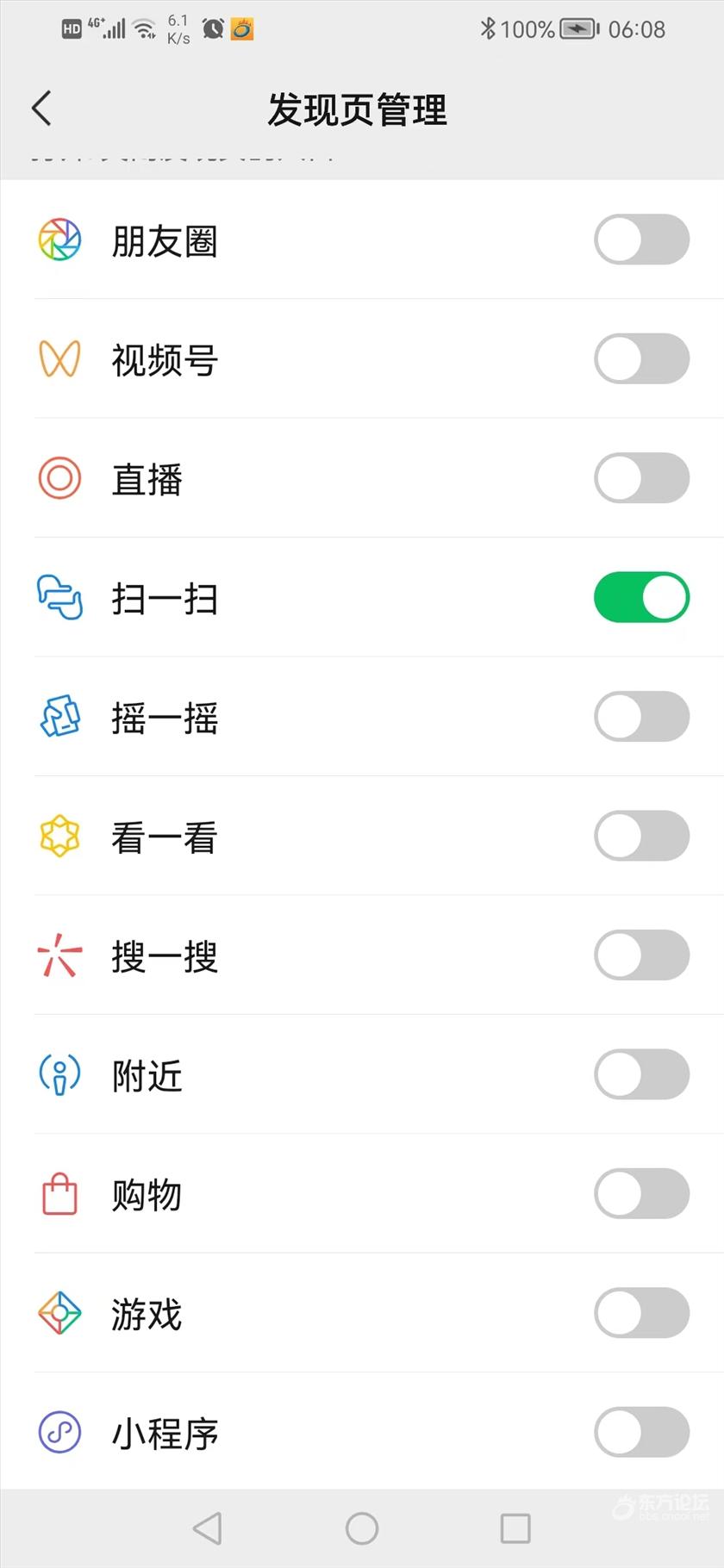This screenshot has width=724, height=1568.
Task: Enable 摇一摇 in discover page
Action: [x=641, y=717]
